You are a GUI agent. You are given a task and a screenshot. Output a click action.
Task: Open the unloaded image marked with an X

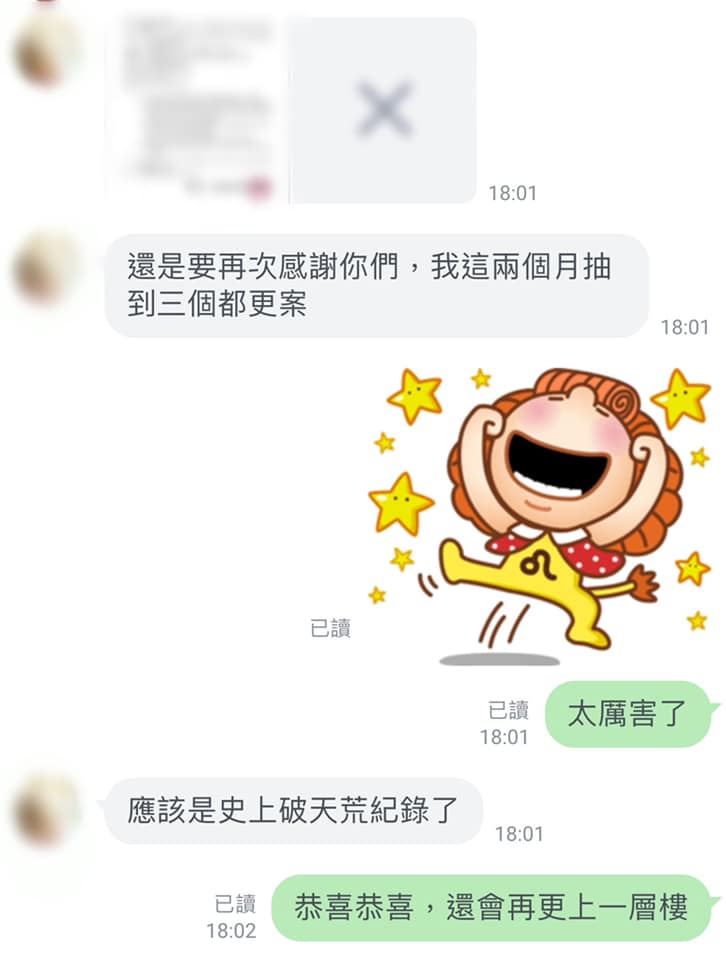[384, 110]
